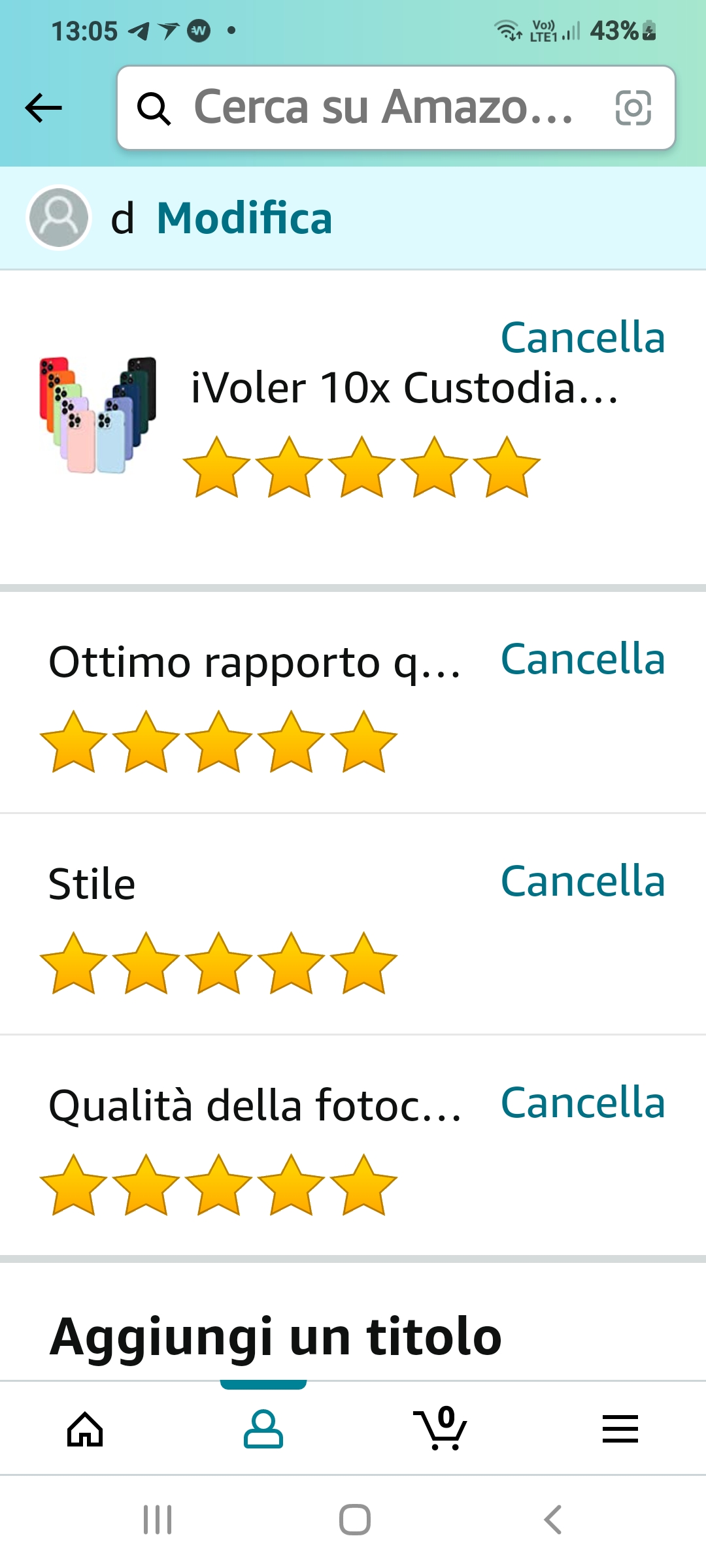Screen dimensions: 706x1568
Task: Open the hamburger menu tab
Action: [620, 1429]
